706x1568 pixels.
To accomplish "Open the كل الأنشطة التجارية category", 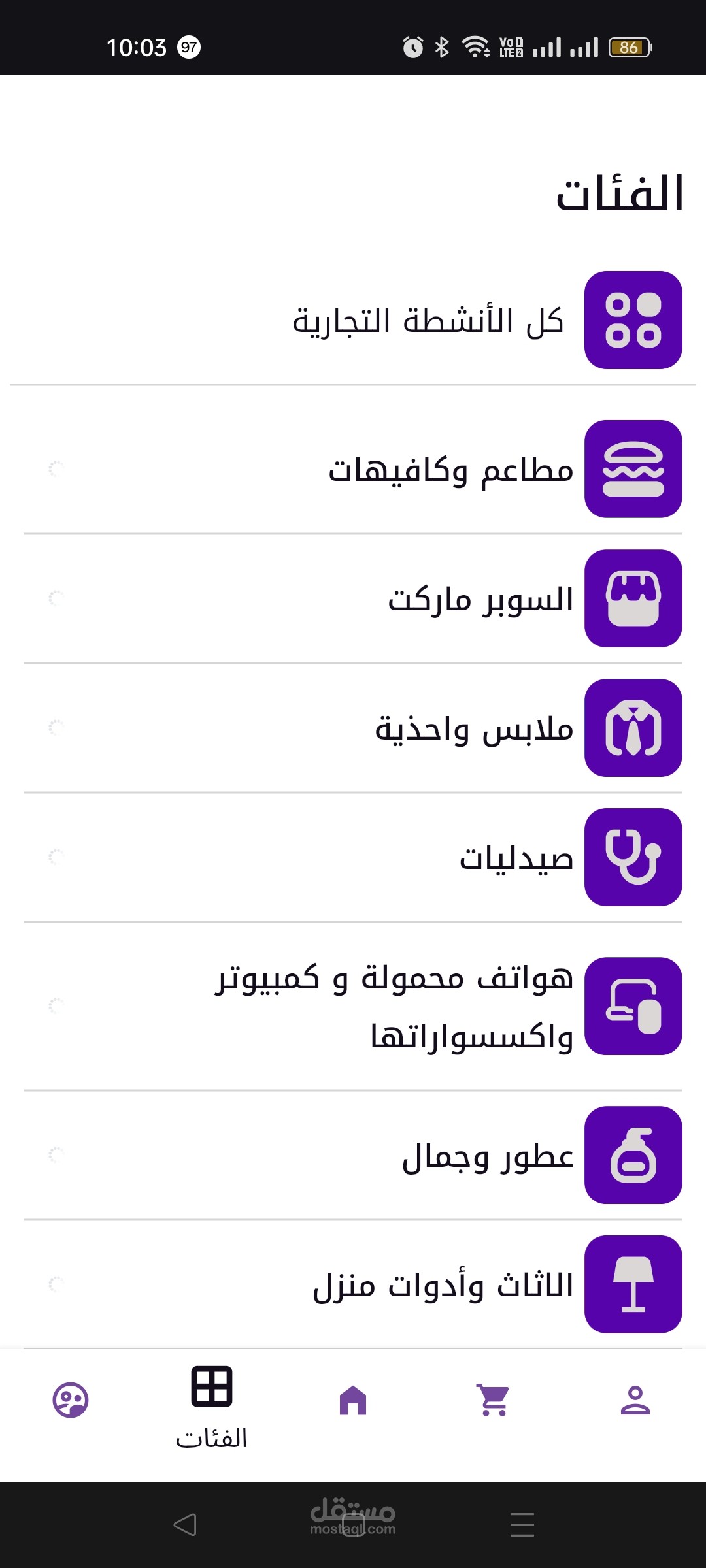I will pyautogui.click(x=428, y=321).
